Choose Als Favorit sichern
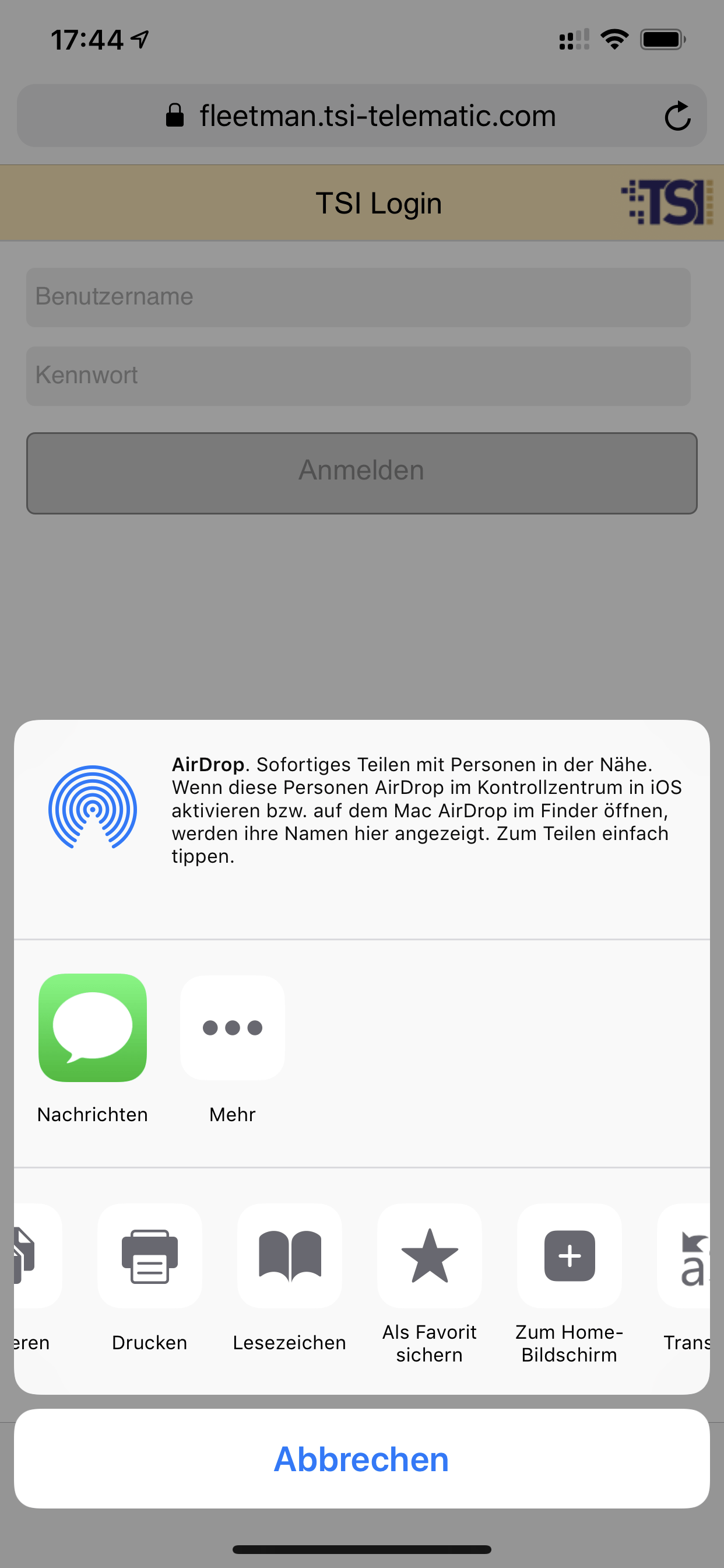724x1568 pixels. click(430, 1256)
